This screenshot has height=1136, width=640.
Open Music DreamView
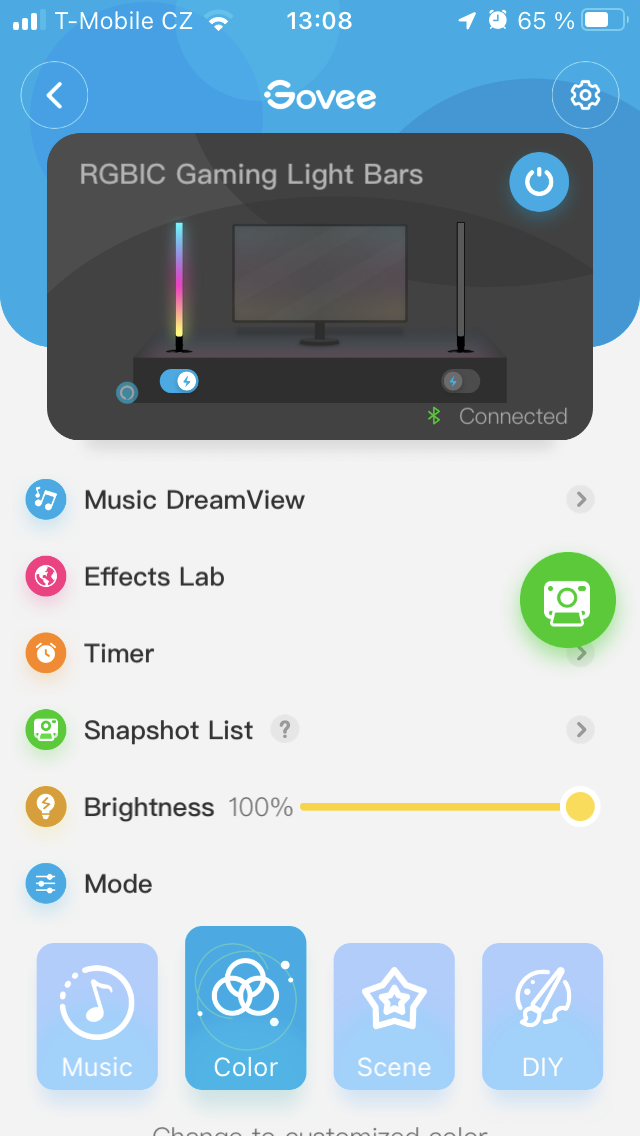pos(194,500)
